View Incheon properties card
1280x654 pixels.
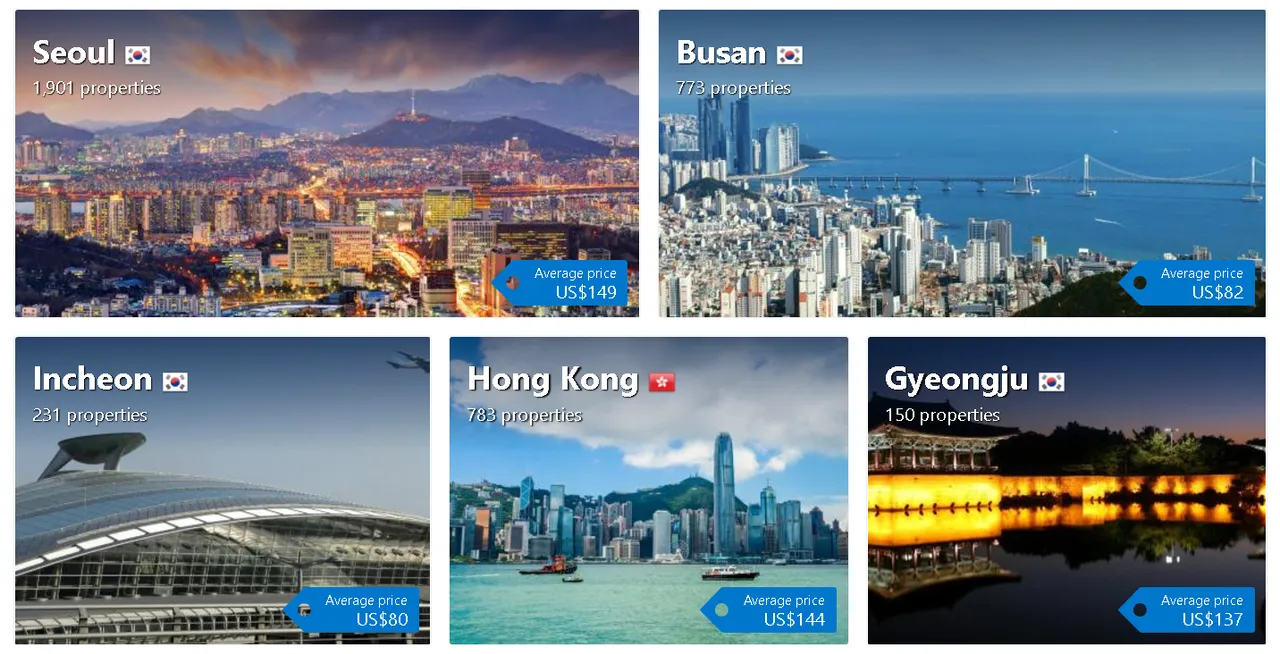point(222,490)
